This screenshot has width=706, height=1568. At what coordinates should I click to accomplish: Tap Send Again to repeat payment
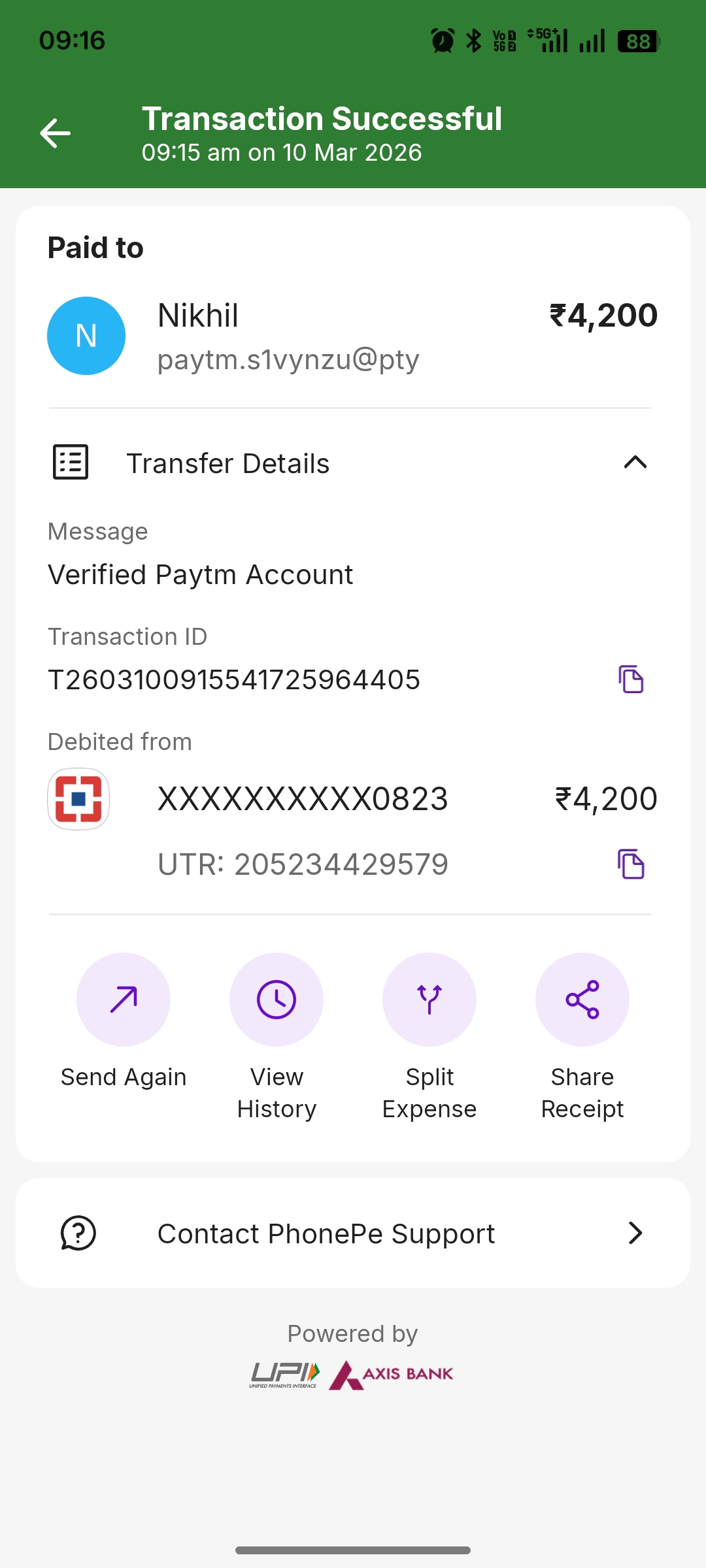tap(124, 1000)
